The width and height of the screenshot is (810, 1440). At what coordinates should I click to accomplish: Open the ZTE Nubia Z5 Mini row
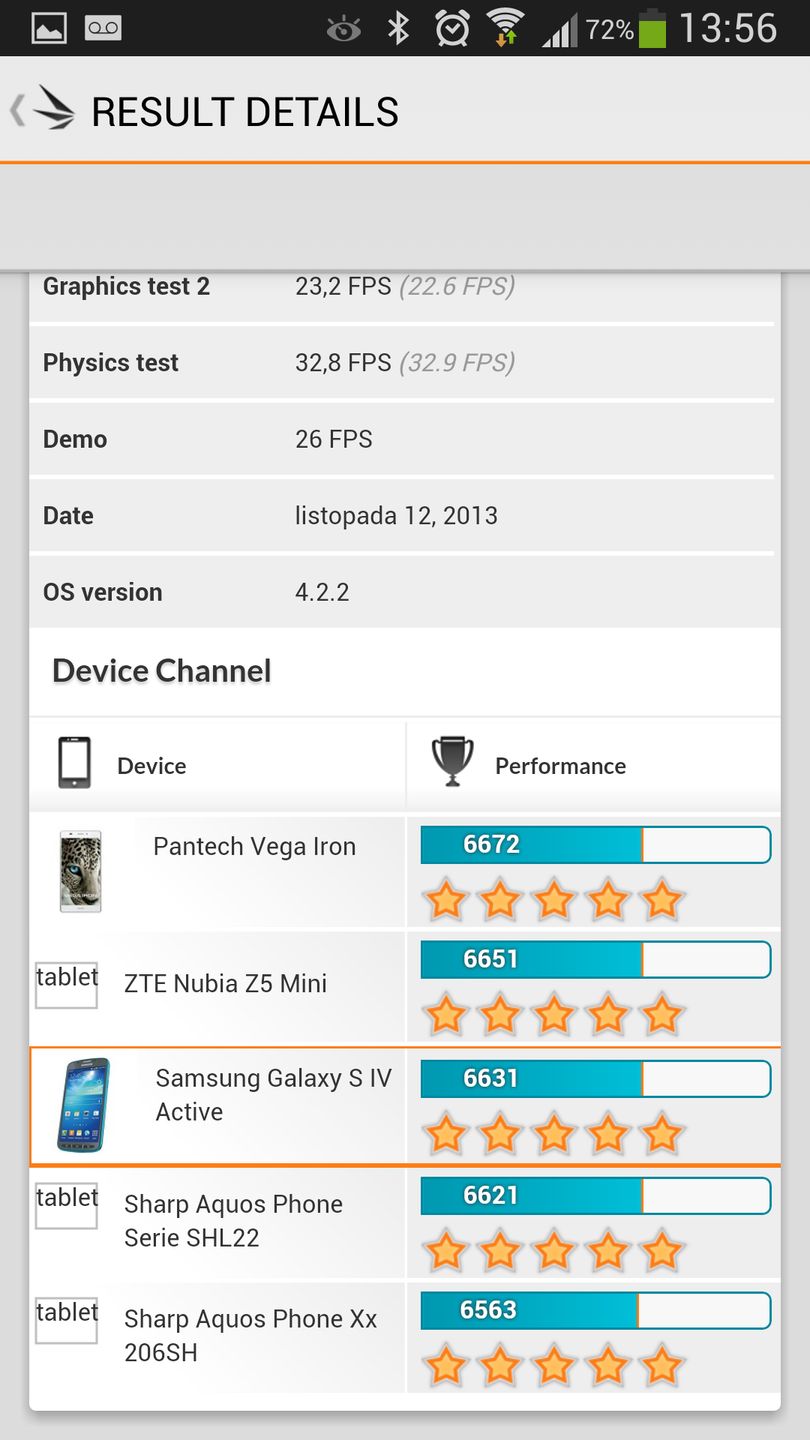pos(225,984)
